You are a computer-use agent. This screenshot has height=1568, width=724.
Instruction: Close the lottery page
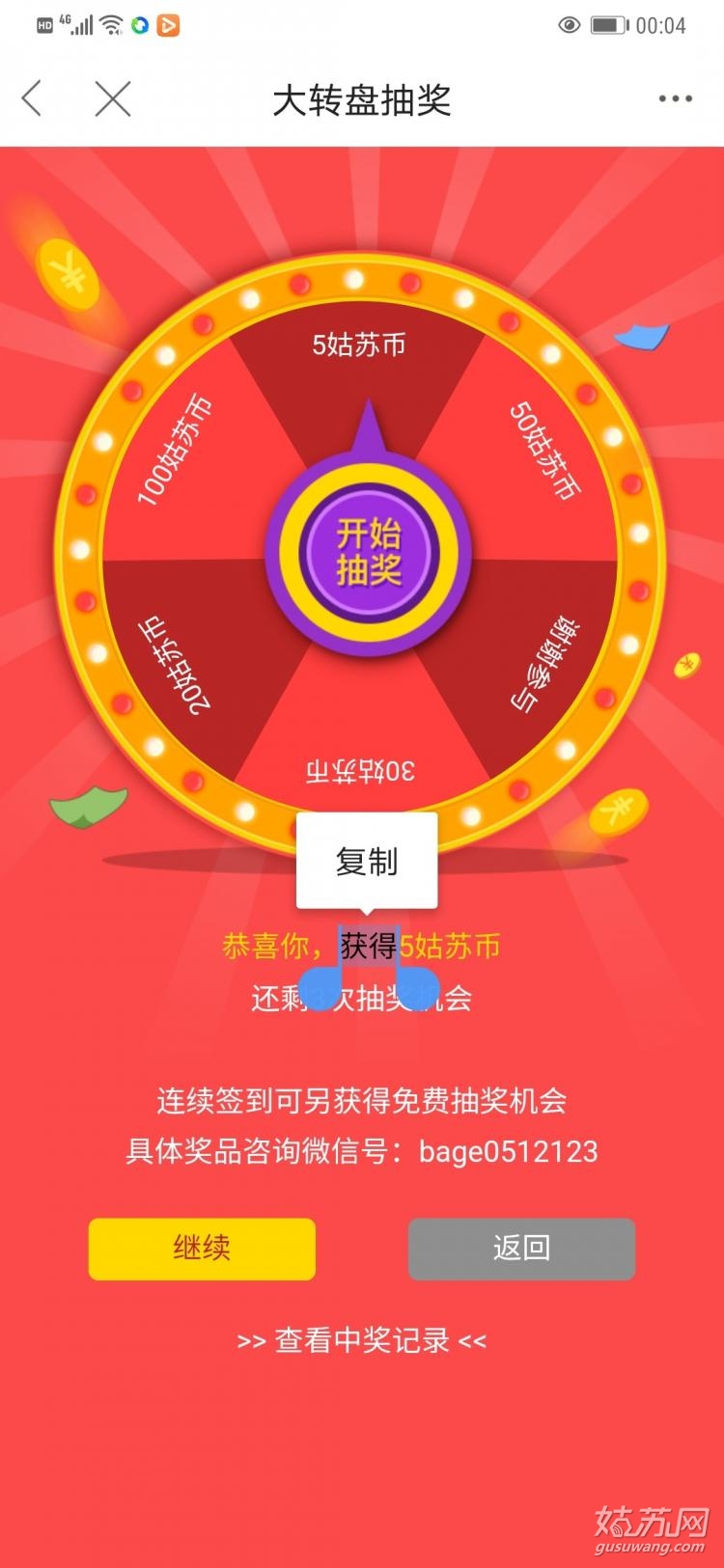pyautogui.click(x=113, y=98)
